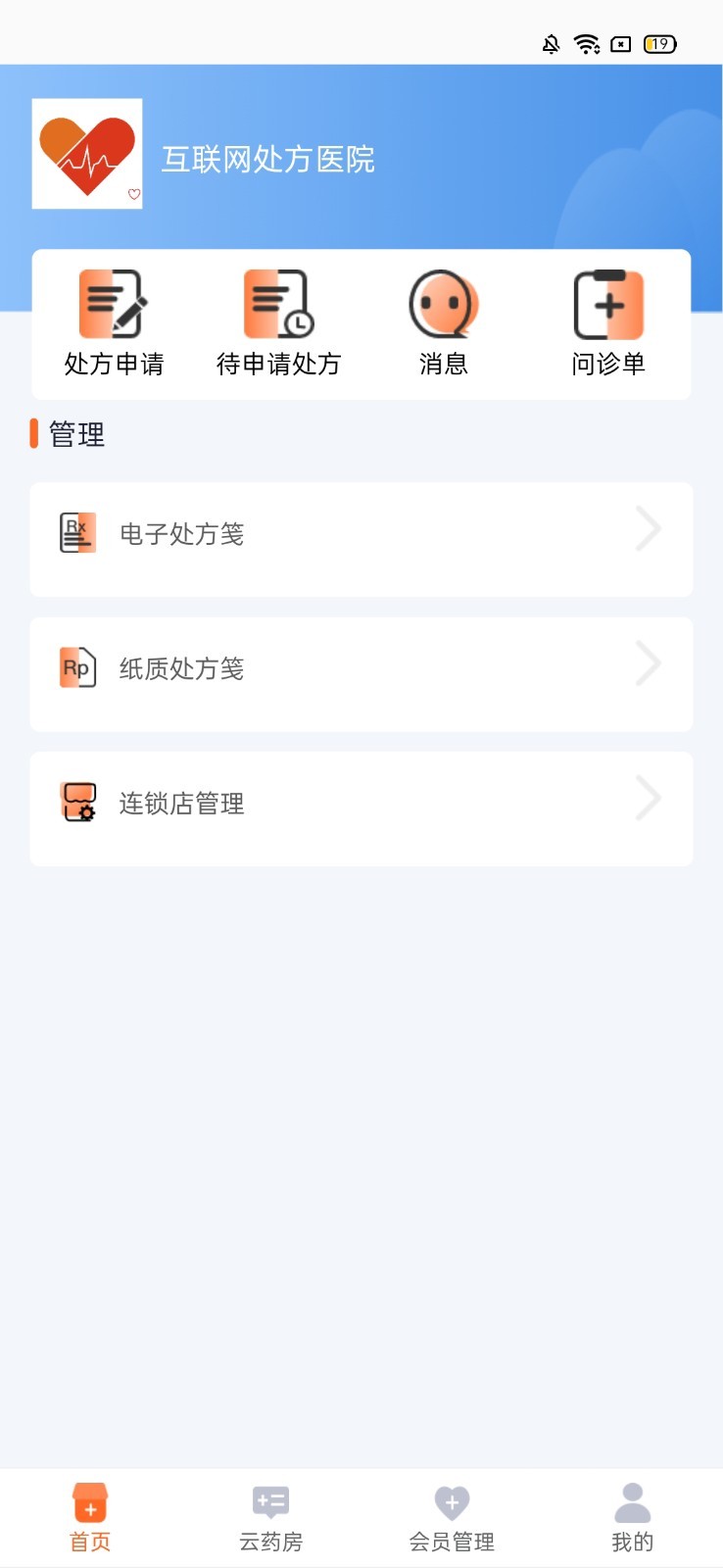Open the 消息 messages icon
The height and width of the screenshot is (1568, 723).
[443, 306]
